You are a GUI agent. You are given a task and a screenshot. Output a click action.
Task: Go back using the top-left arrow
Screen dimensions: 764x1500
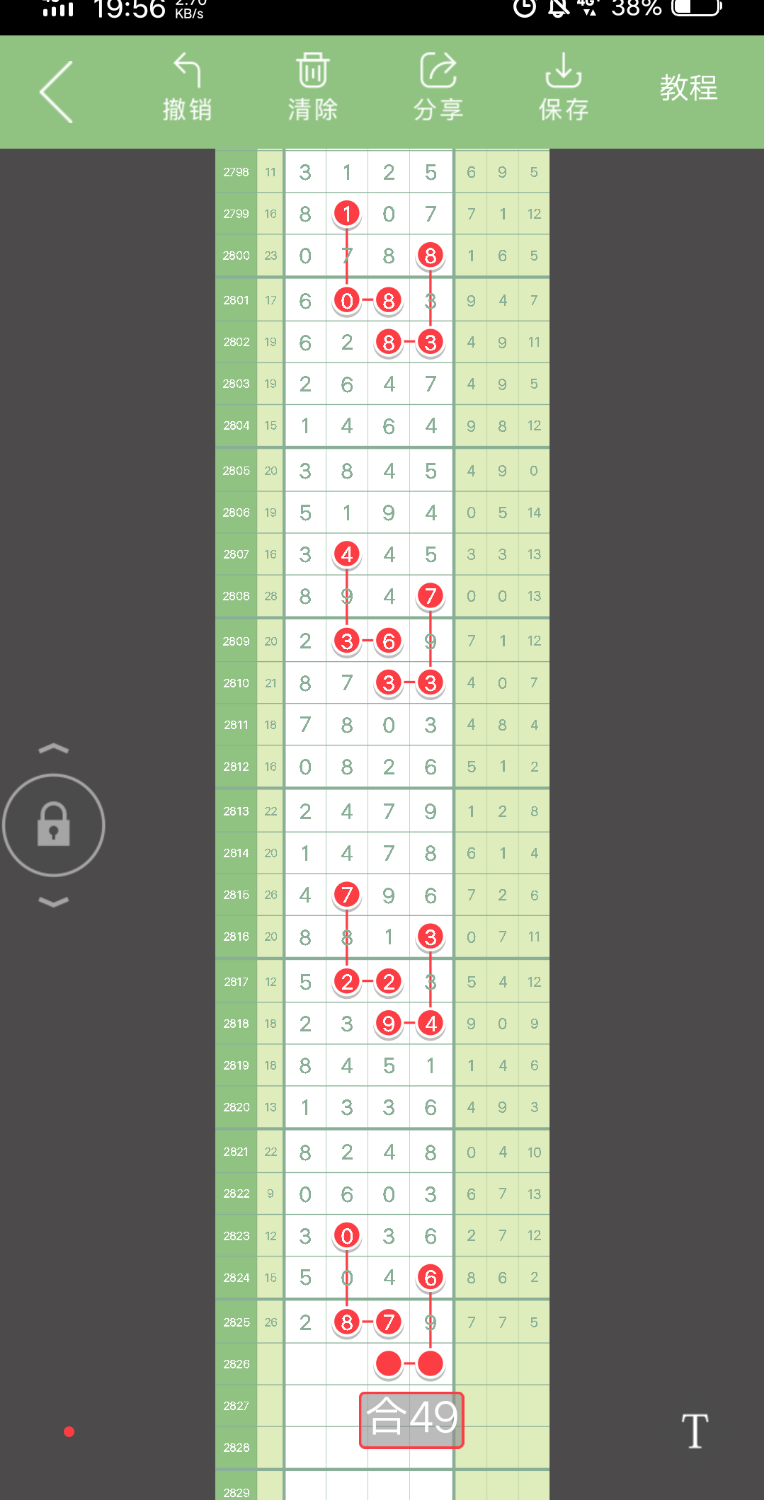pyautogui.click(x=56, y=92)
